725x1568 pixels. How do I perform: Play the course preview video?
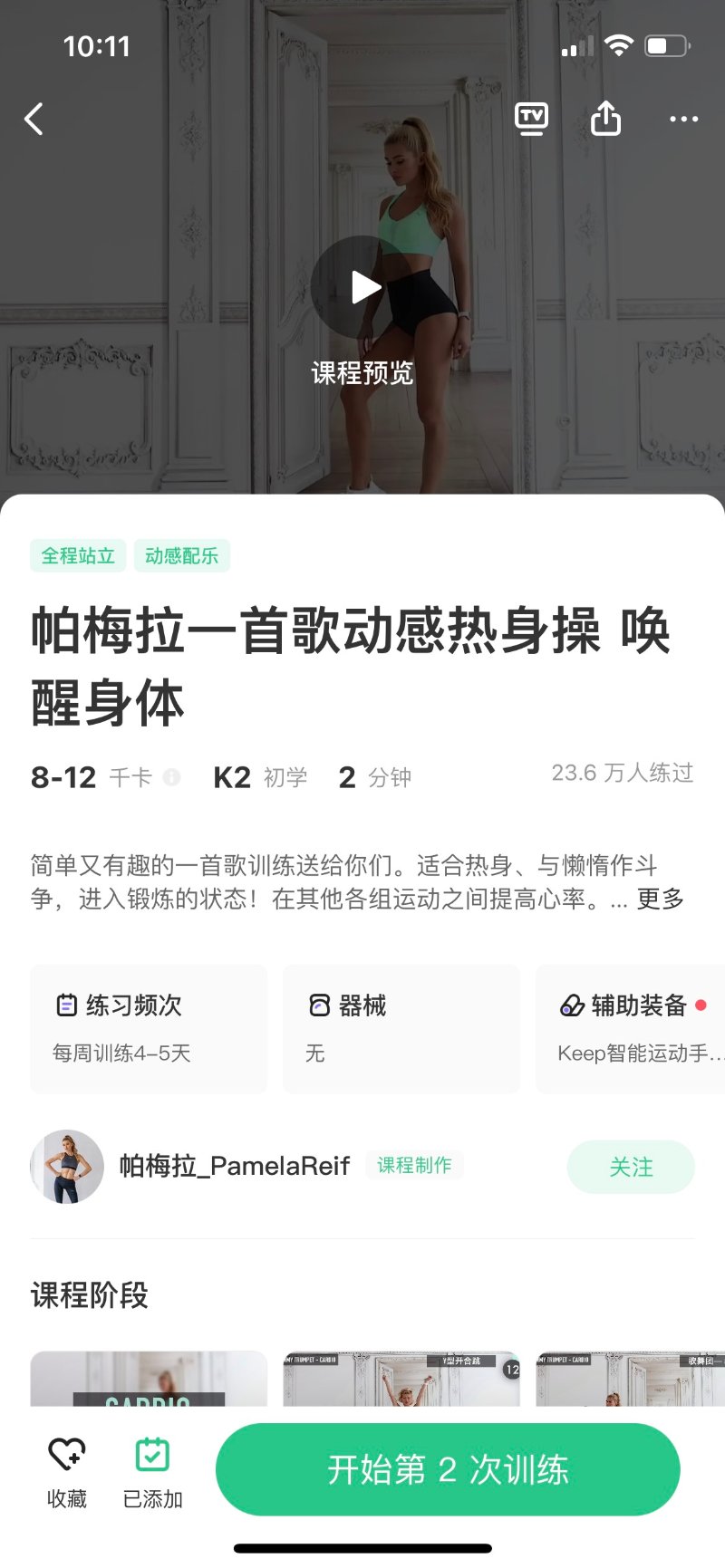pos(364,288)
